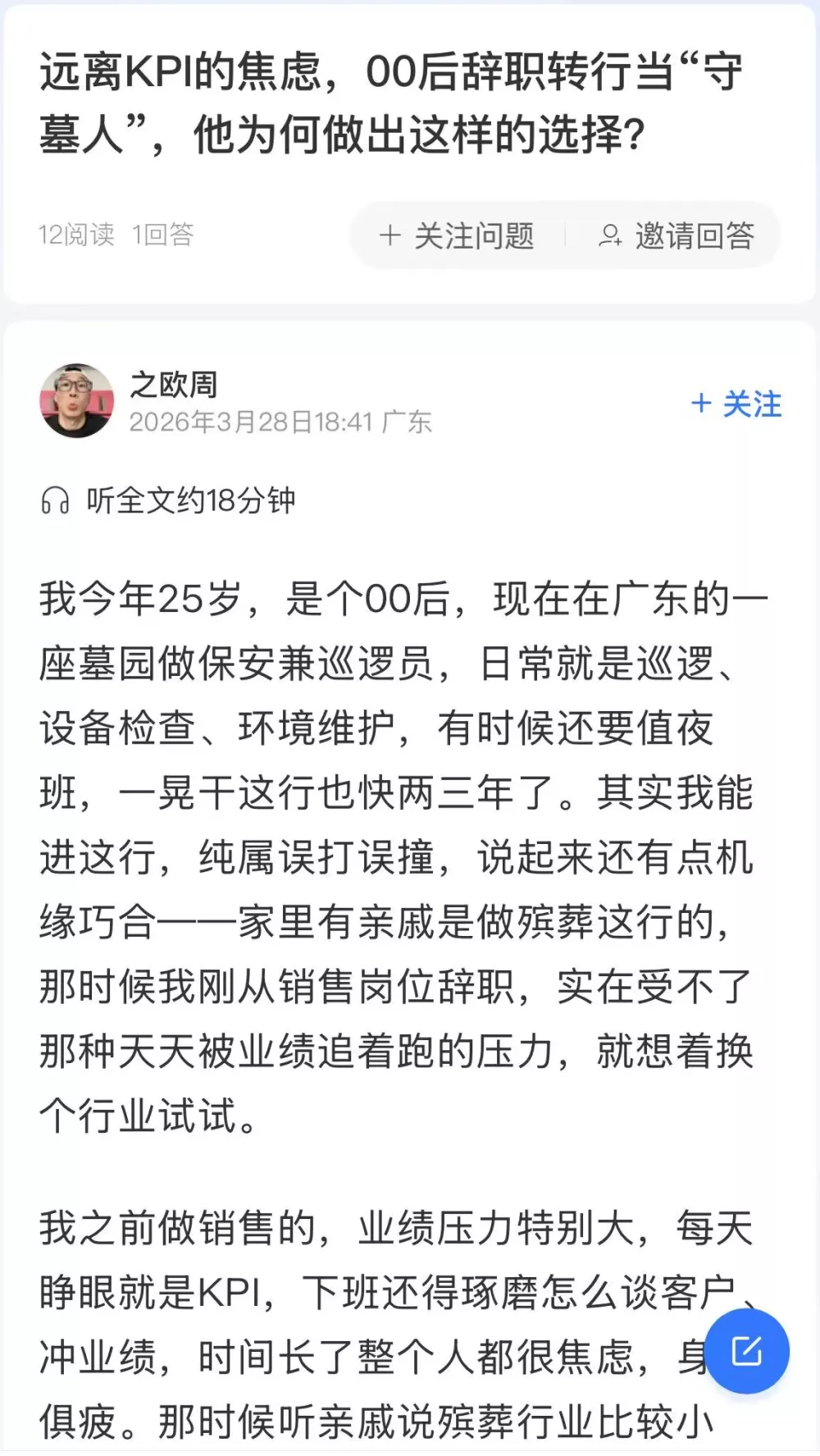Follow author 之欧周 with 关注
Image resolution: width=820 pixels, height=1456 pixels.
tap(736, 404)
